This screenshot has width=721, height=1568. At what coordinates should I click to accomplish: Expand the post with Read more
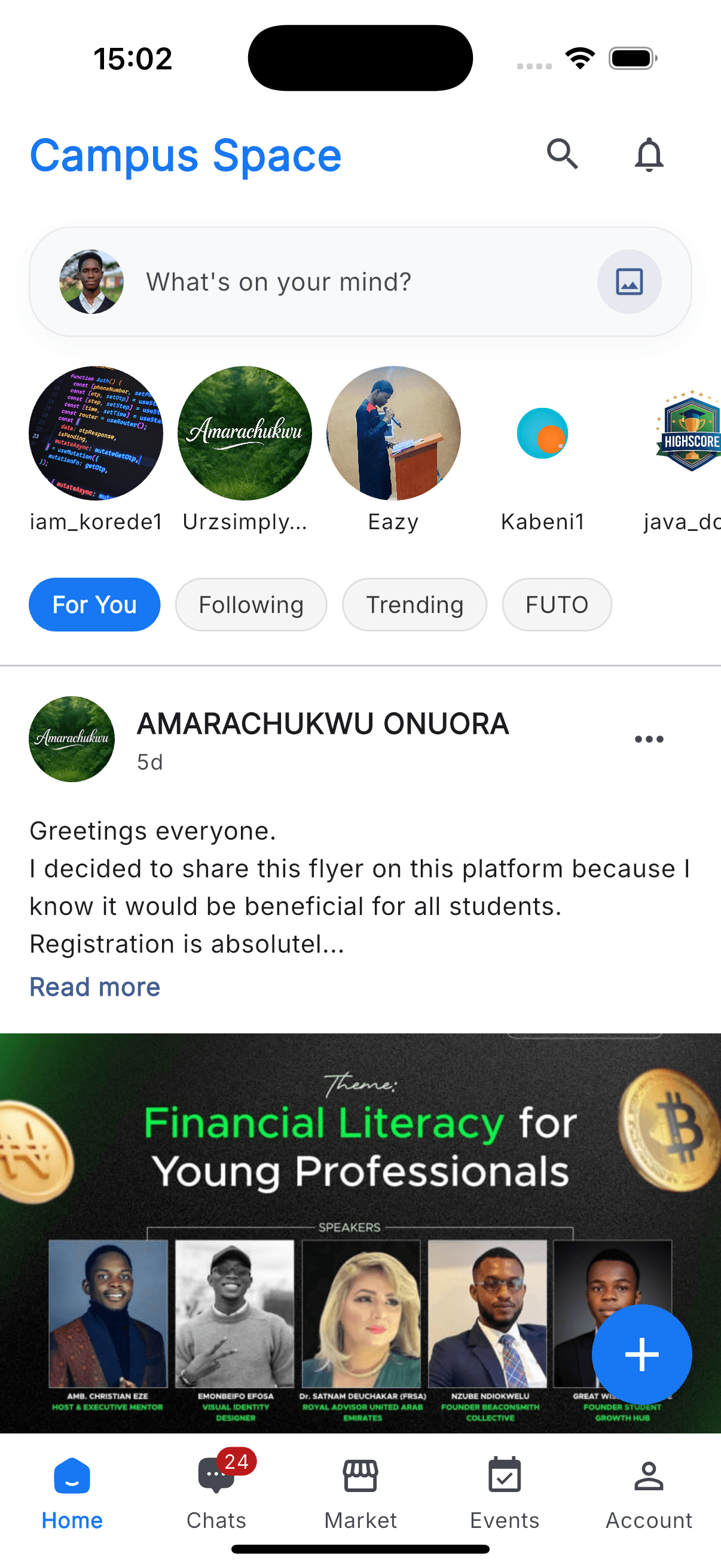coord(95,987)
